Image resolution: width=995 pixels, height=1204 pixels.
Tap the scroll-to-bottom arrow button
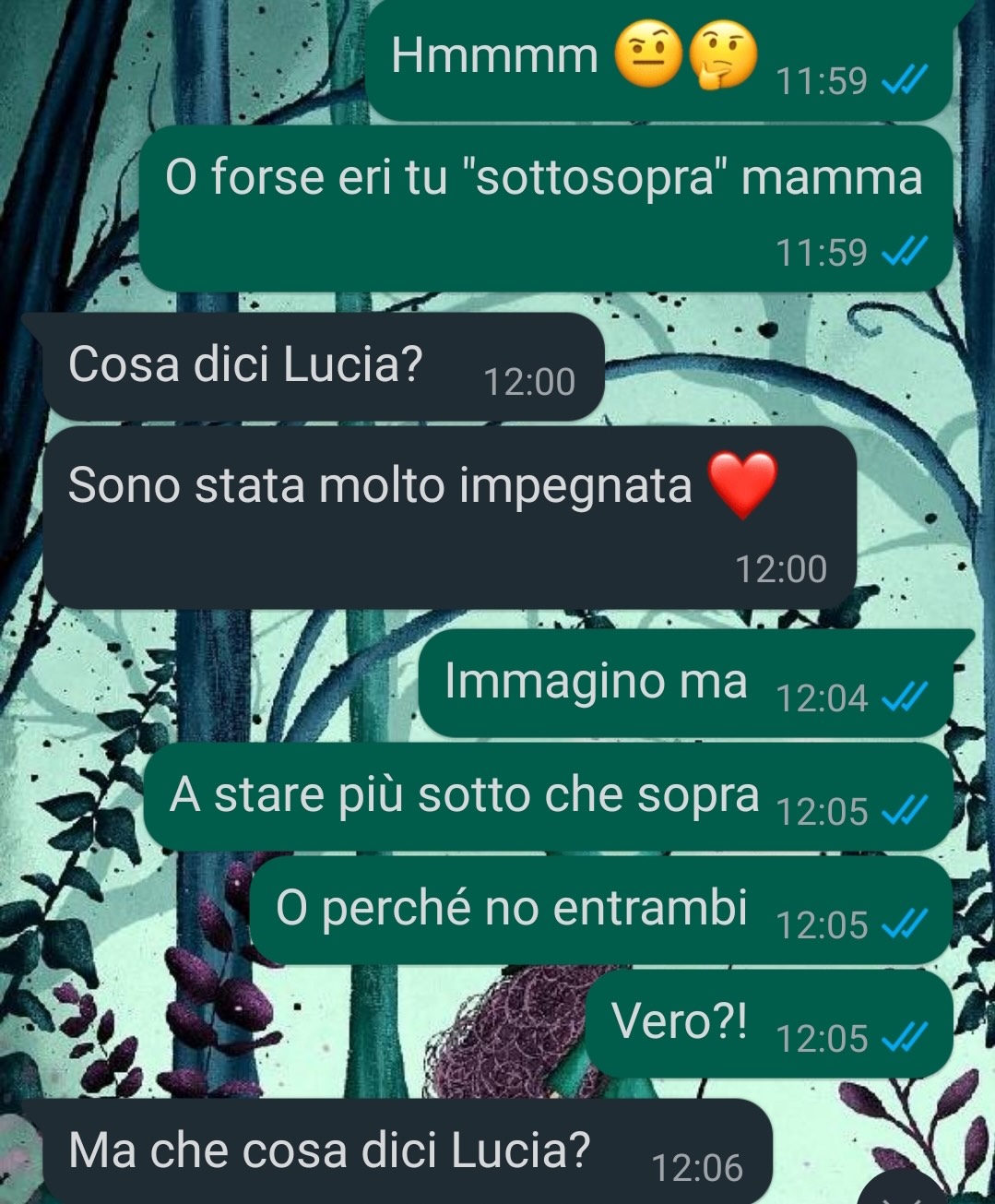coord(902,1192)
